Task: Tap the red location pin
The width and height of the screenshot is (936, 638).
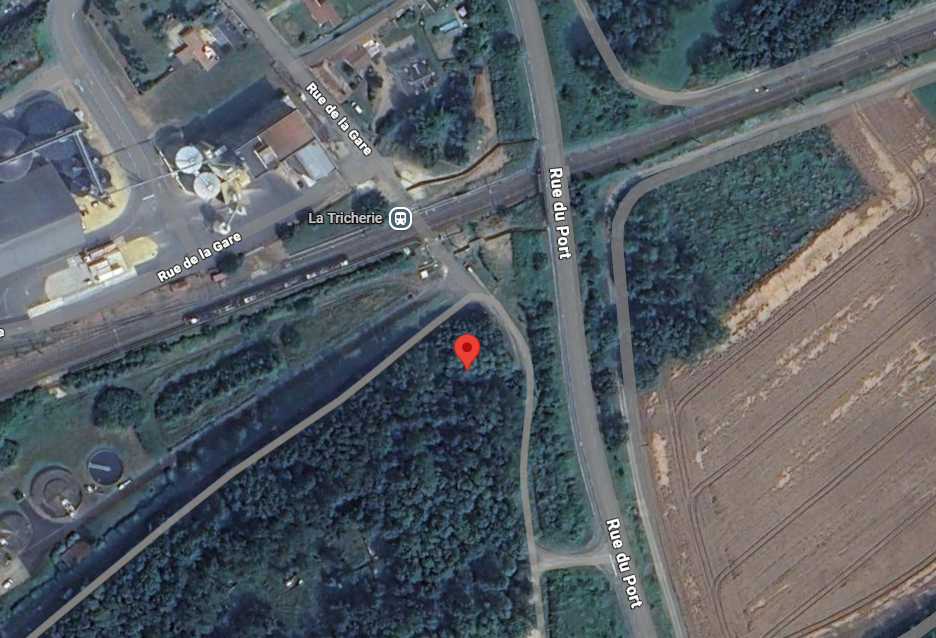Action: pyautogui.click(x=467, y=350)
